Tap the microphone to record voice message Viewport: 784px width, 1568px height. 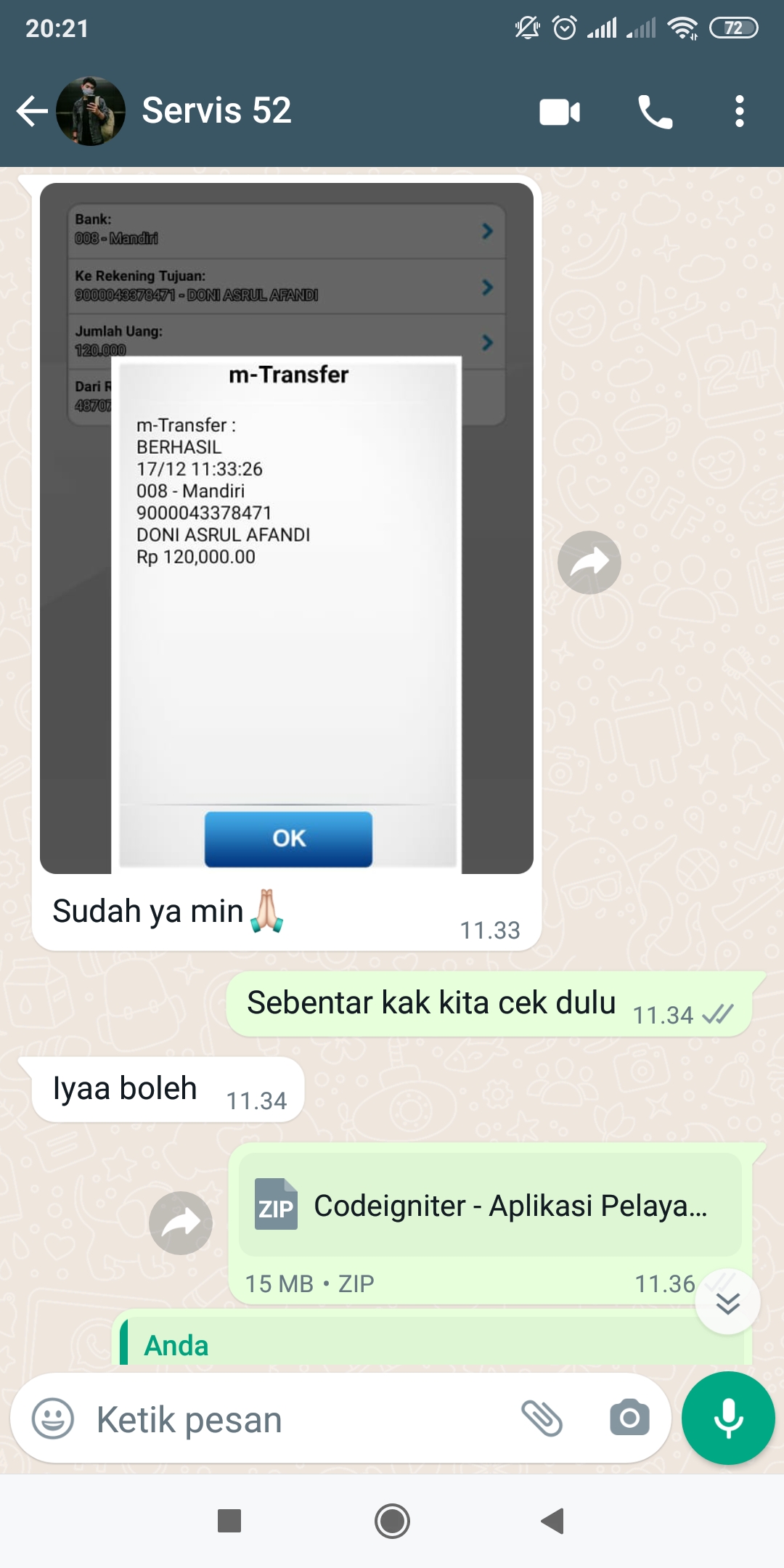click(728, 1418)
